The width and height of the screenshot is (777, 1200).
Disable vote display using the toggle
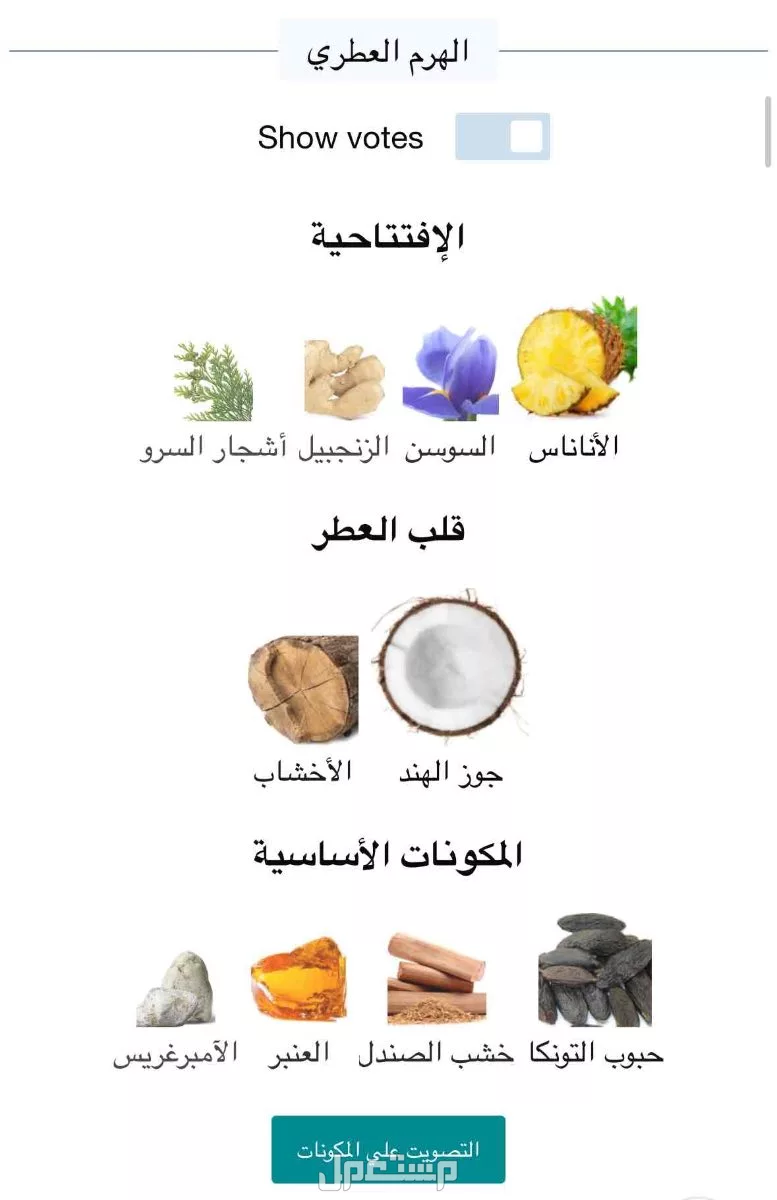(501, 136)
